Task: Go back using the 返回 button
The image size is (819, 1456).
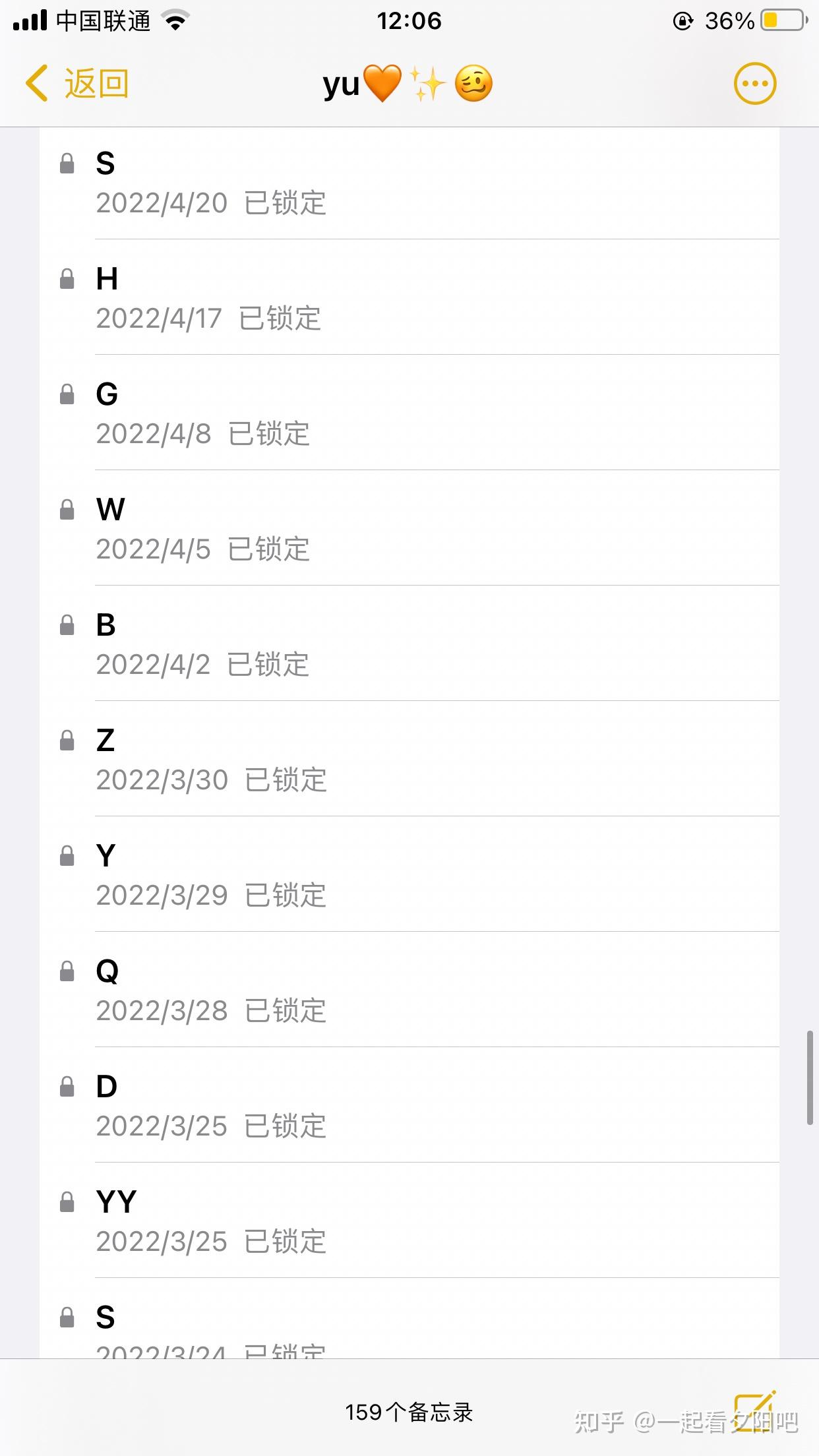Action: pyautogui.click(x=77, y=84)
